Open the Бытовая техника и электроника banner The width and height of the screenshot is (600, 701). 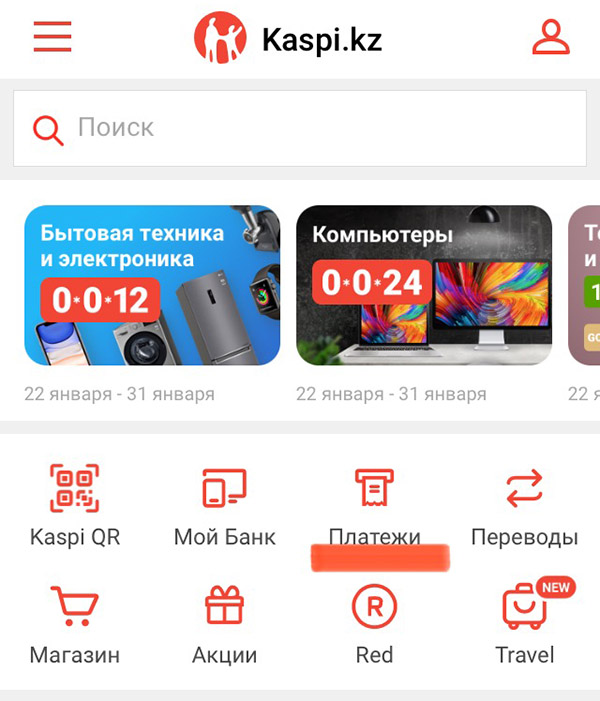(x=152, y=285)
